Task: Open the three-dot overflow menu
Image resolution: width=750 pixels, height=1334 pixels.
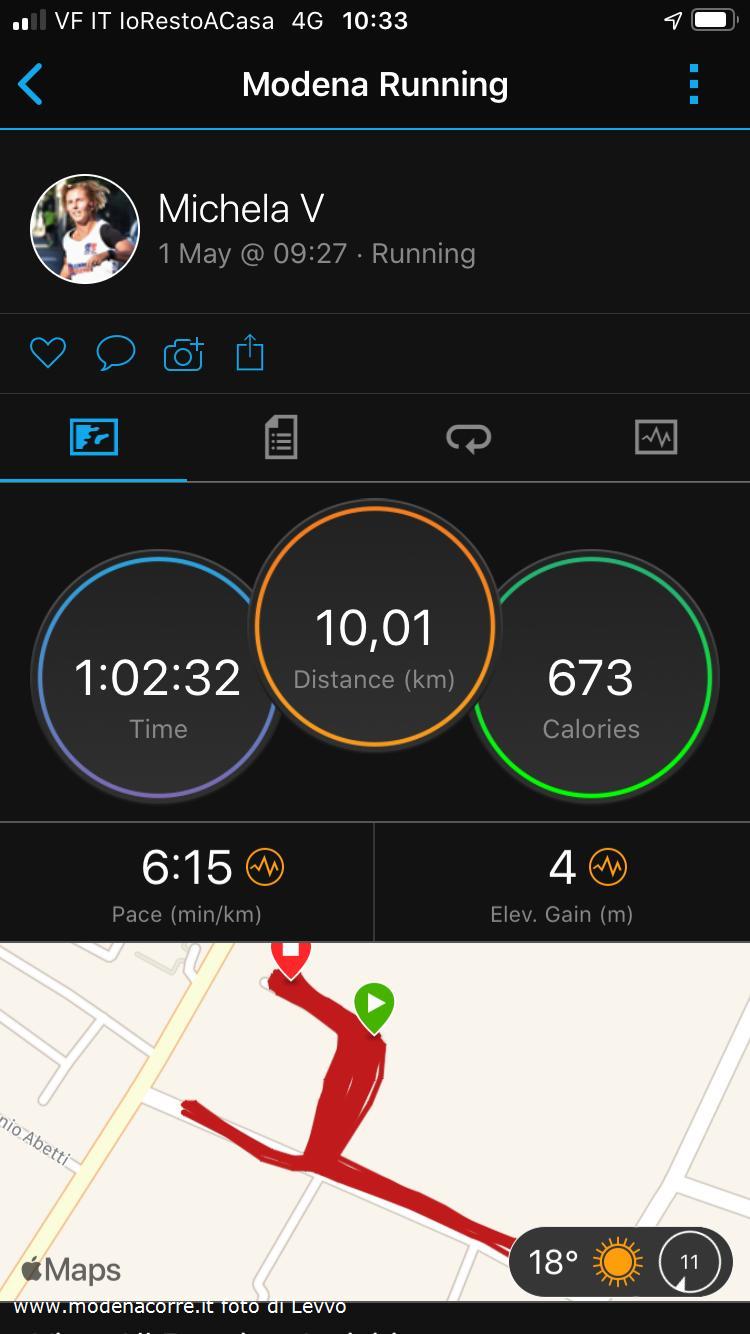Action: pyautogui.click(x=693, y=84)
